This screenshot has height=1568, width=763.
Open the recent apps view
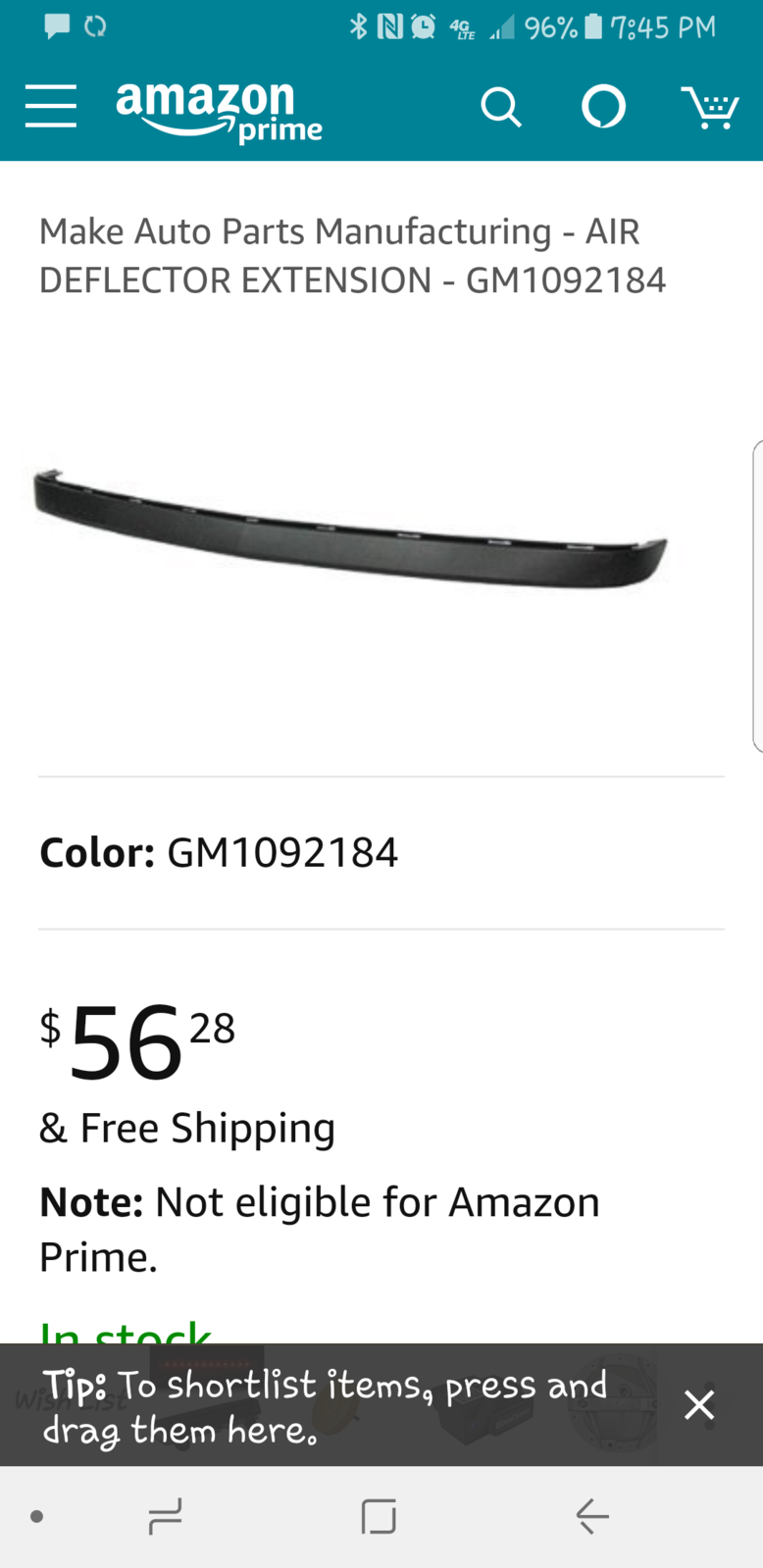coord(165,1516)
